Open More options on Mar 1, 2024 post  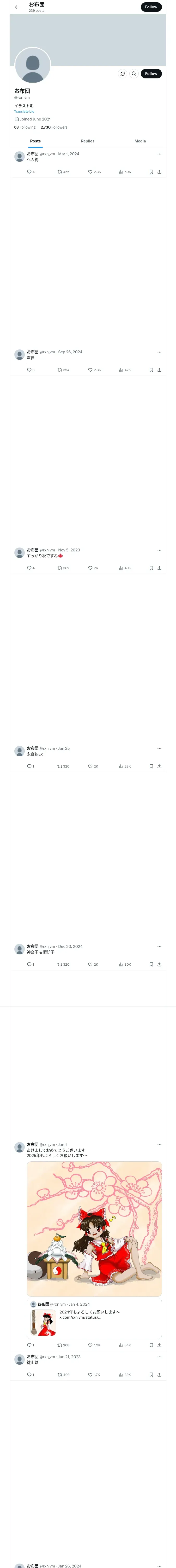[159, 154]
